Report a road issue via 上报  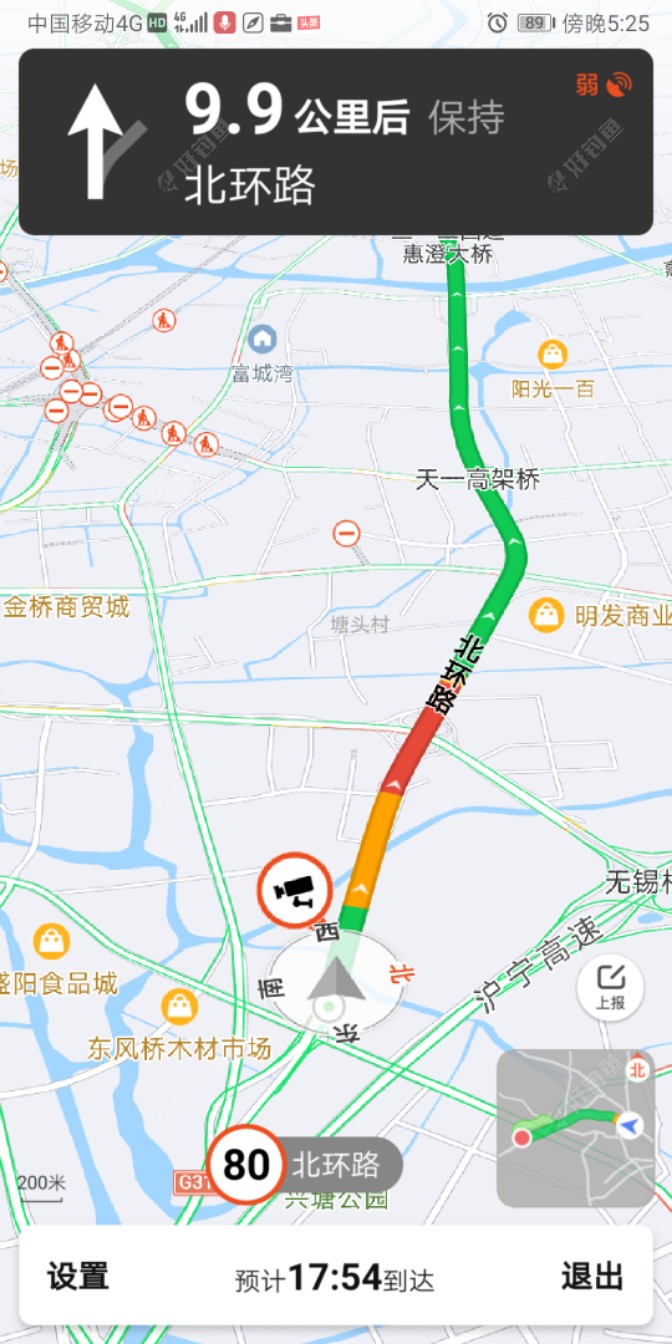tap(610, 987)
